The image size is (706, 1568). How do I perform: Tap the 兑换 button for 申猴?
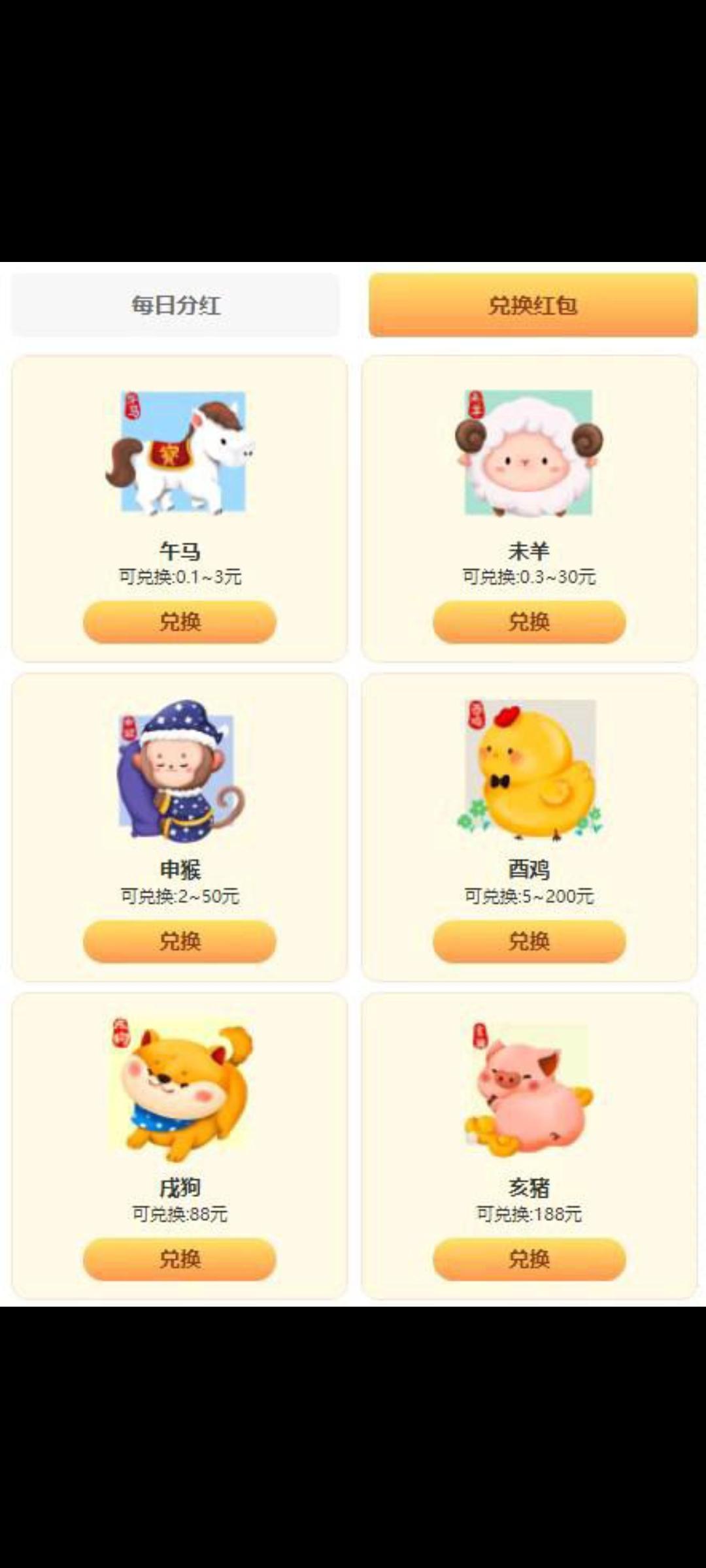[x=180, y=941]
